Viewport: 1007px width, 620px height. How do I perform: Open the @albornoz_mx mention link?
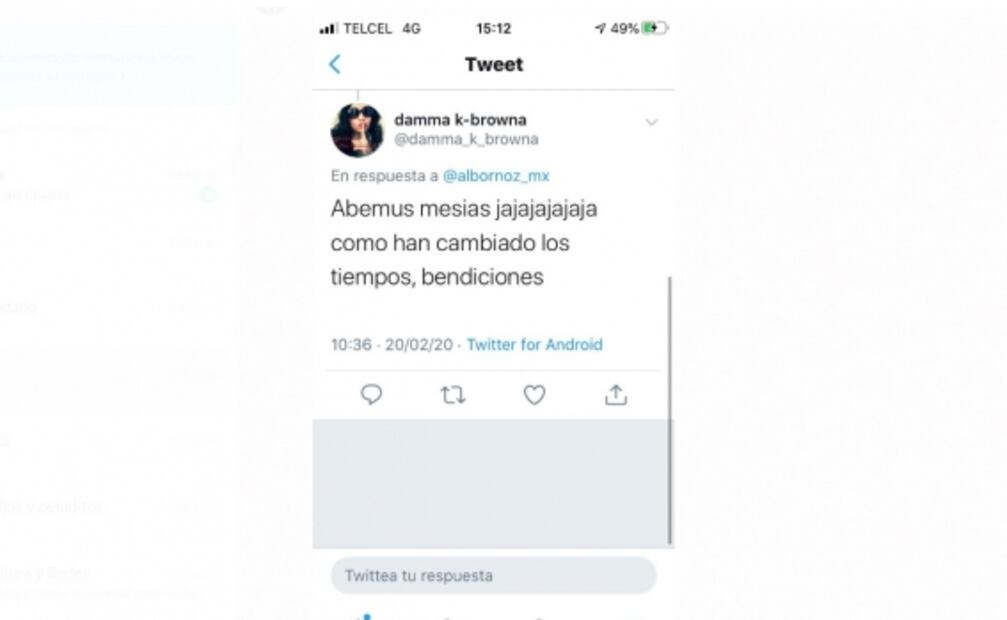tap(496, 176)
